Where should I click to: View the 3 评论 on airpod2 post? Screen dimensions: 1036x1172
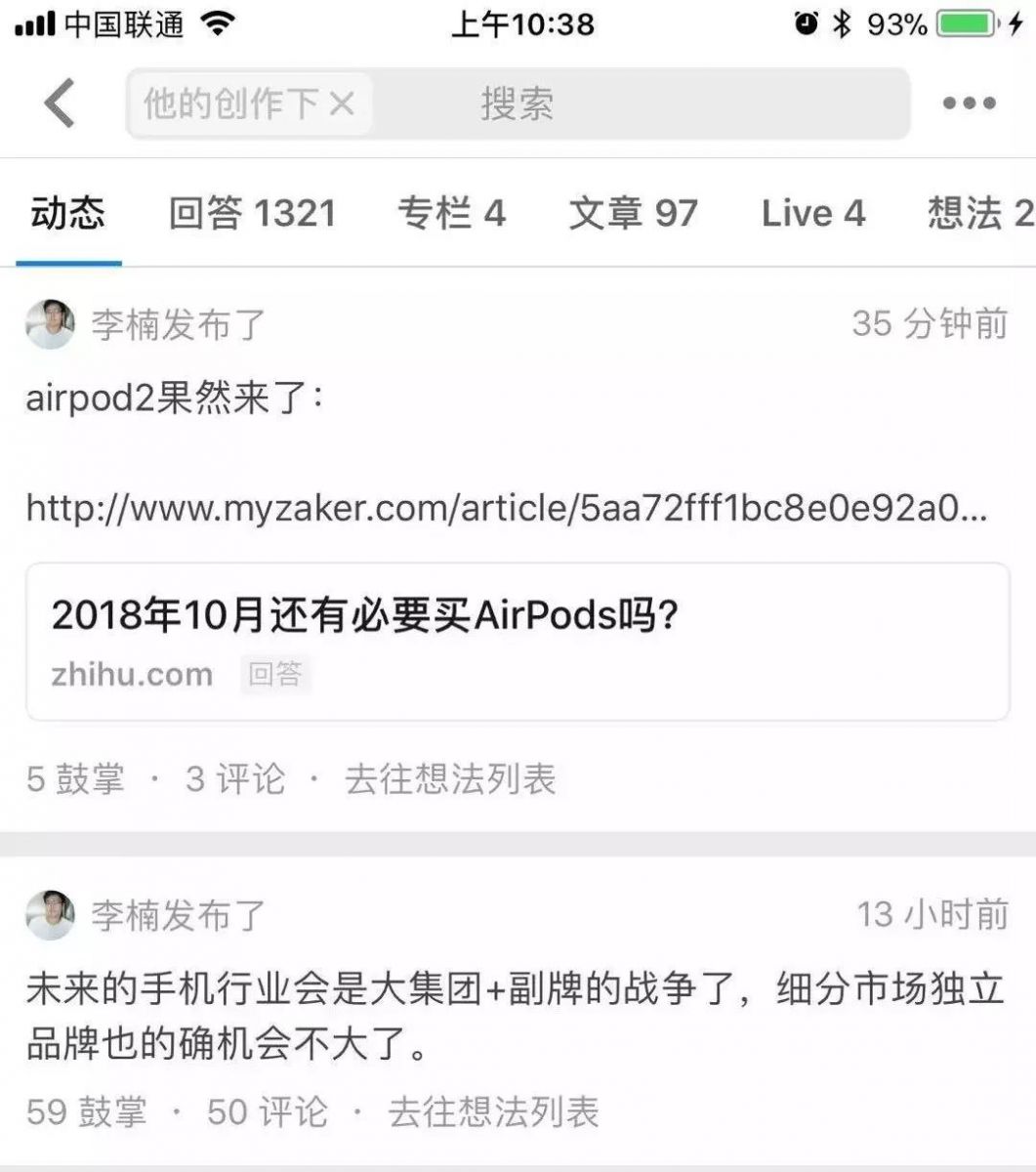[235, 779]
